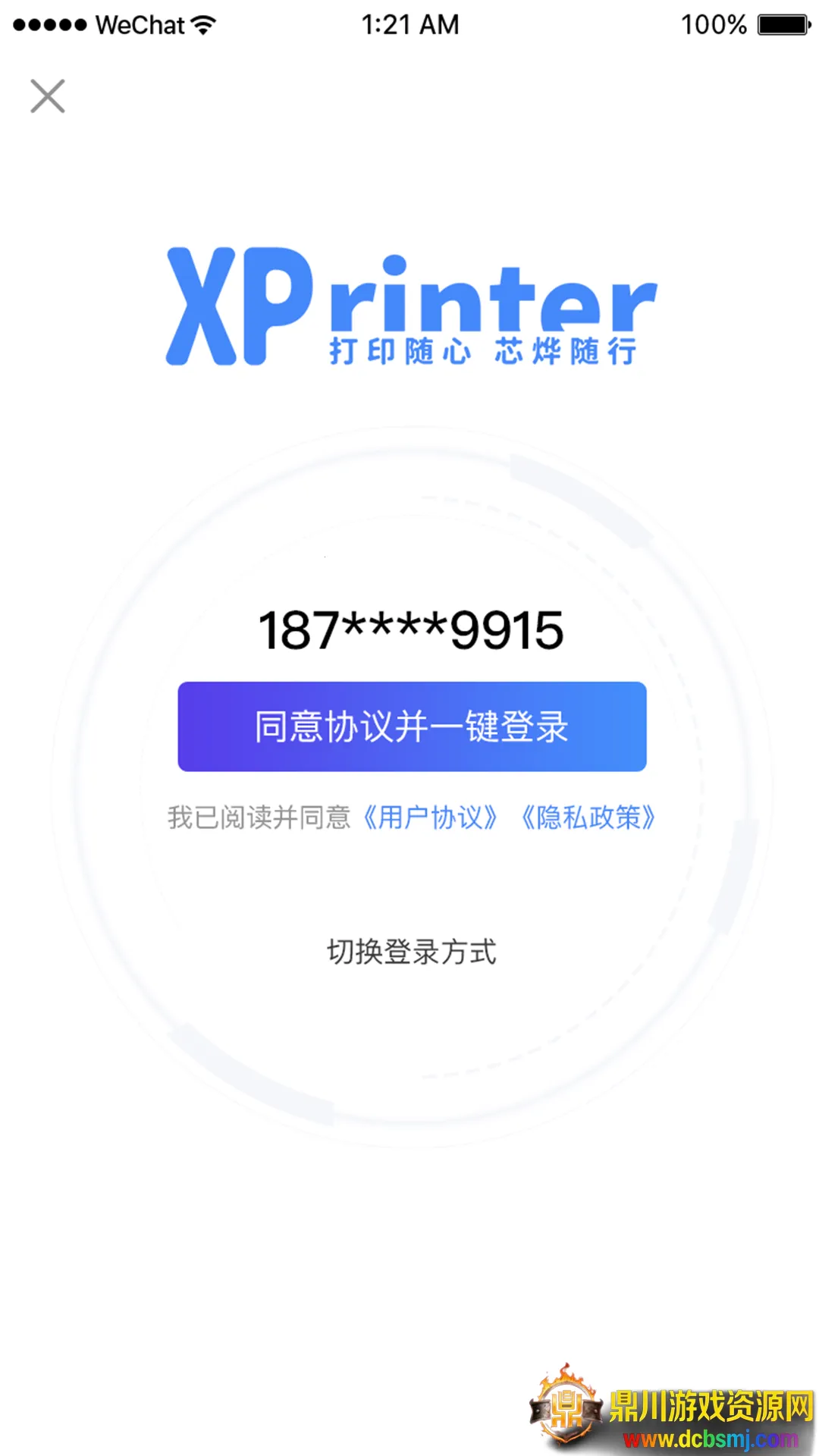Close the login screen
Viewport: 819px width, 1456px height.
tap(48, 96)
